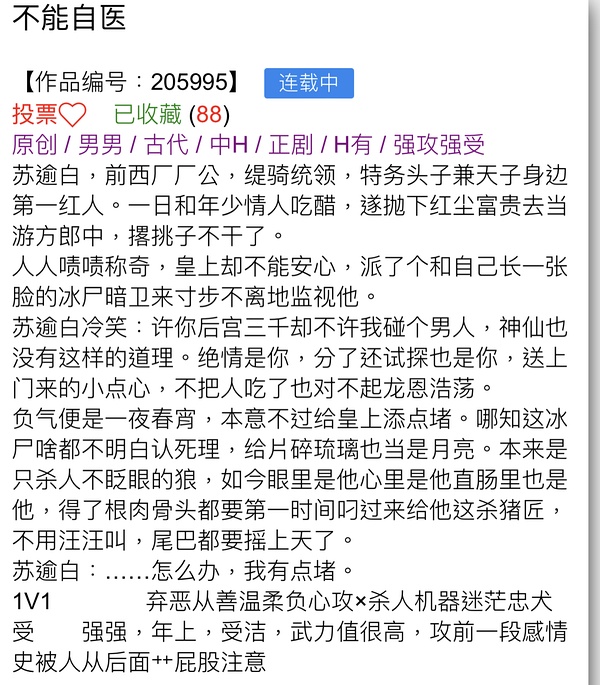Vote for this novel with the heart

tap(50, 114)
